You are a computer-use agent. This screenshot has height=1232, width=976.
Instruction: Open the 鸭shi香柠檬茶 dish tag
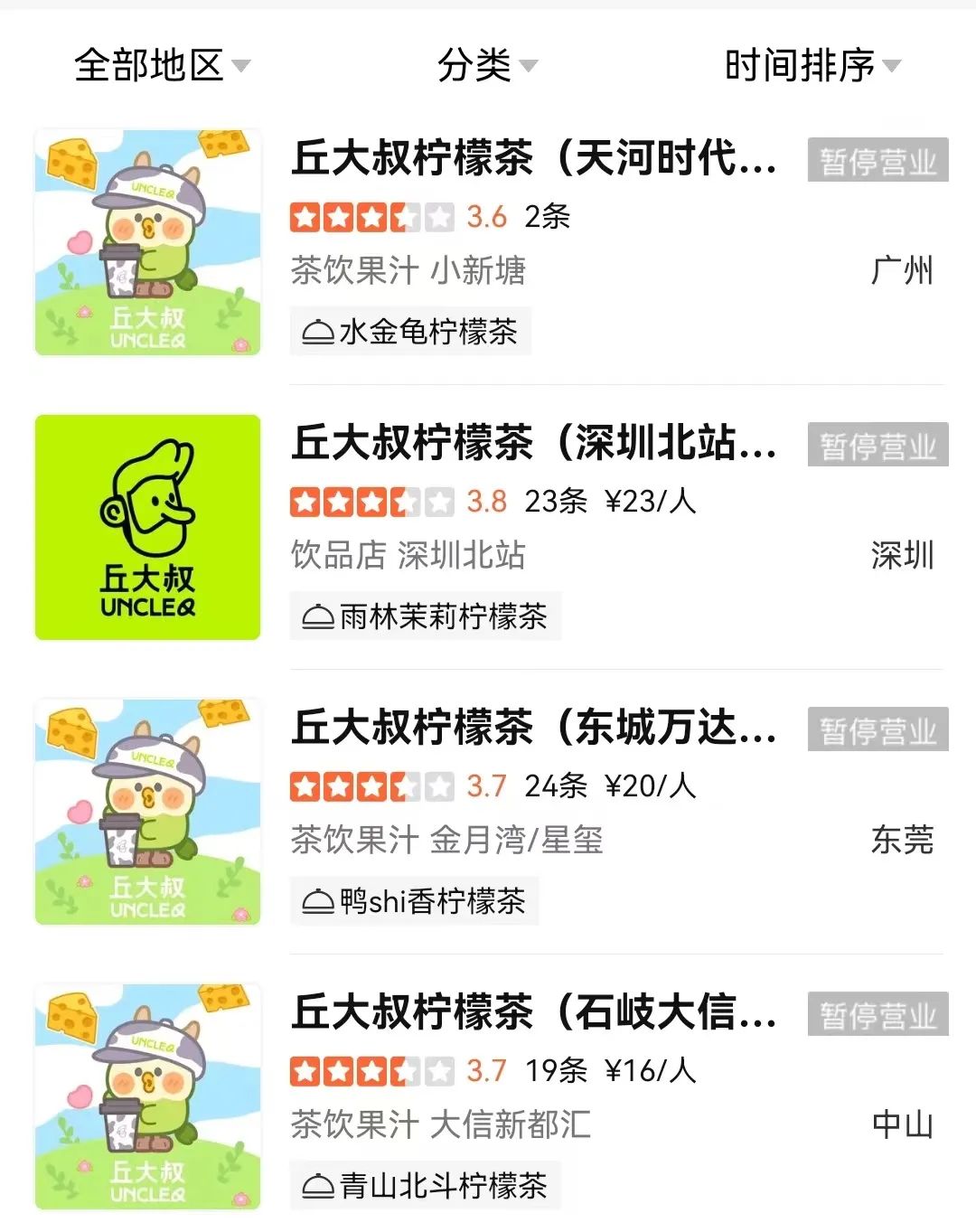[x=415, y=901]
